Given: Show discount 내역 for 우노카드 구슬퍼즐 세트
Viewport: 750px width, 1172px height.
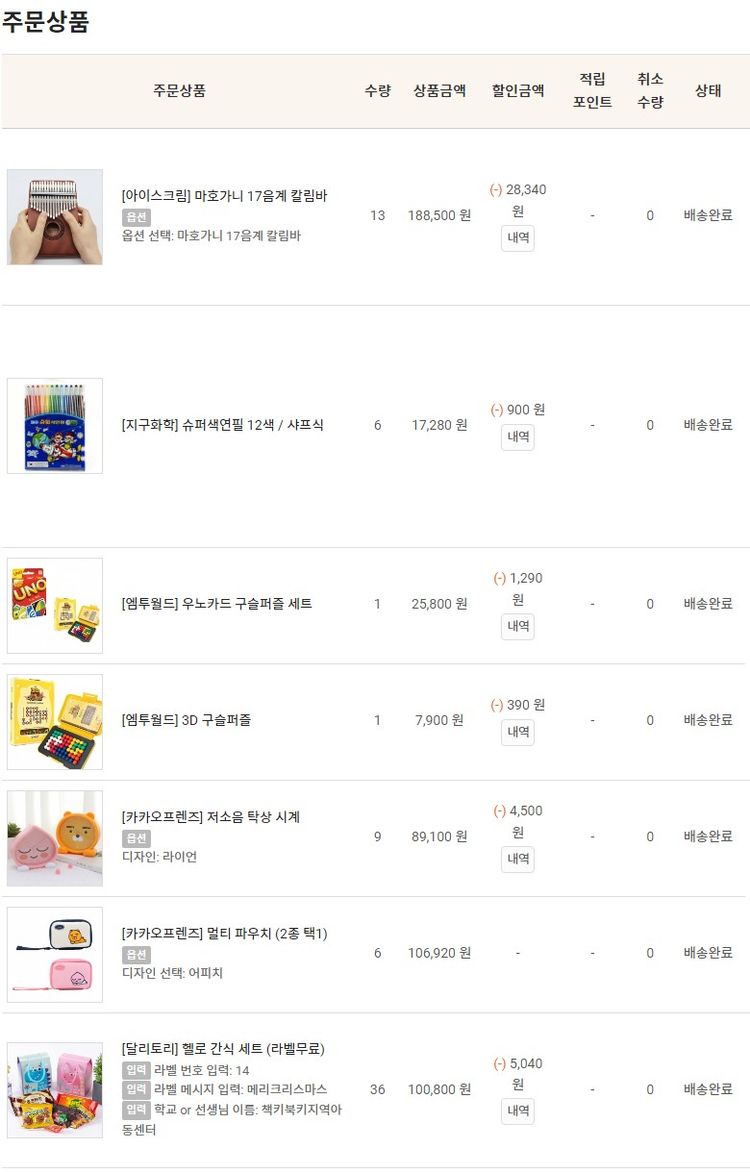Looking at the screenshot, I should [518, 626].
